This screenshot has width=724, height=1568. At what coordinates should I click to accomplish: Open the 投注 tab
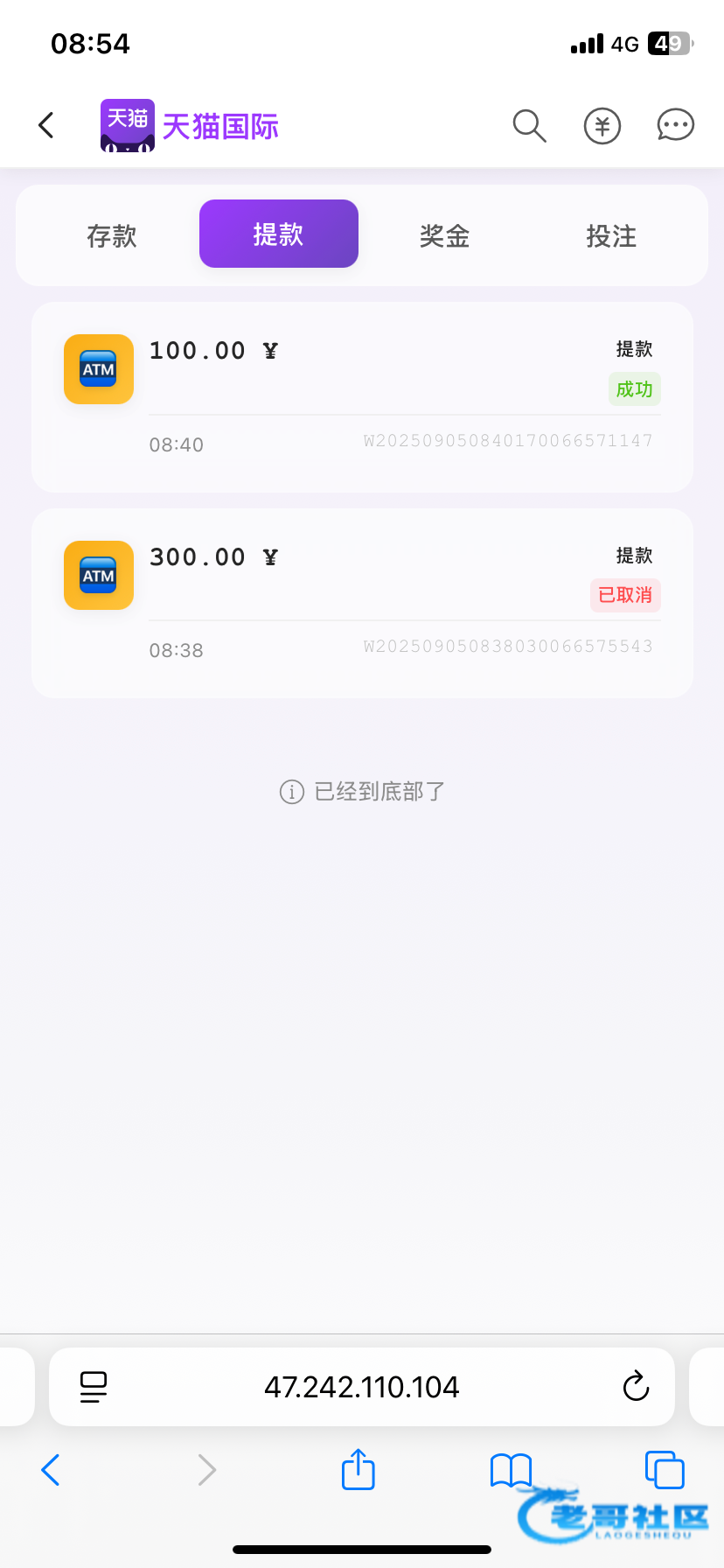[x=611, y=235]
